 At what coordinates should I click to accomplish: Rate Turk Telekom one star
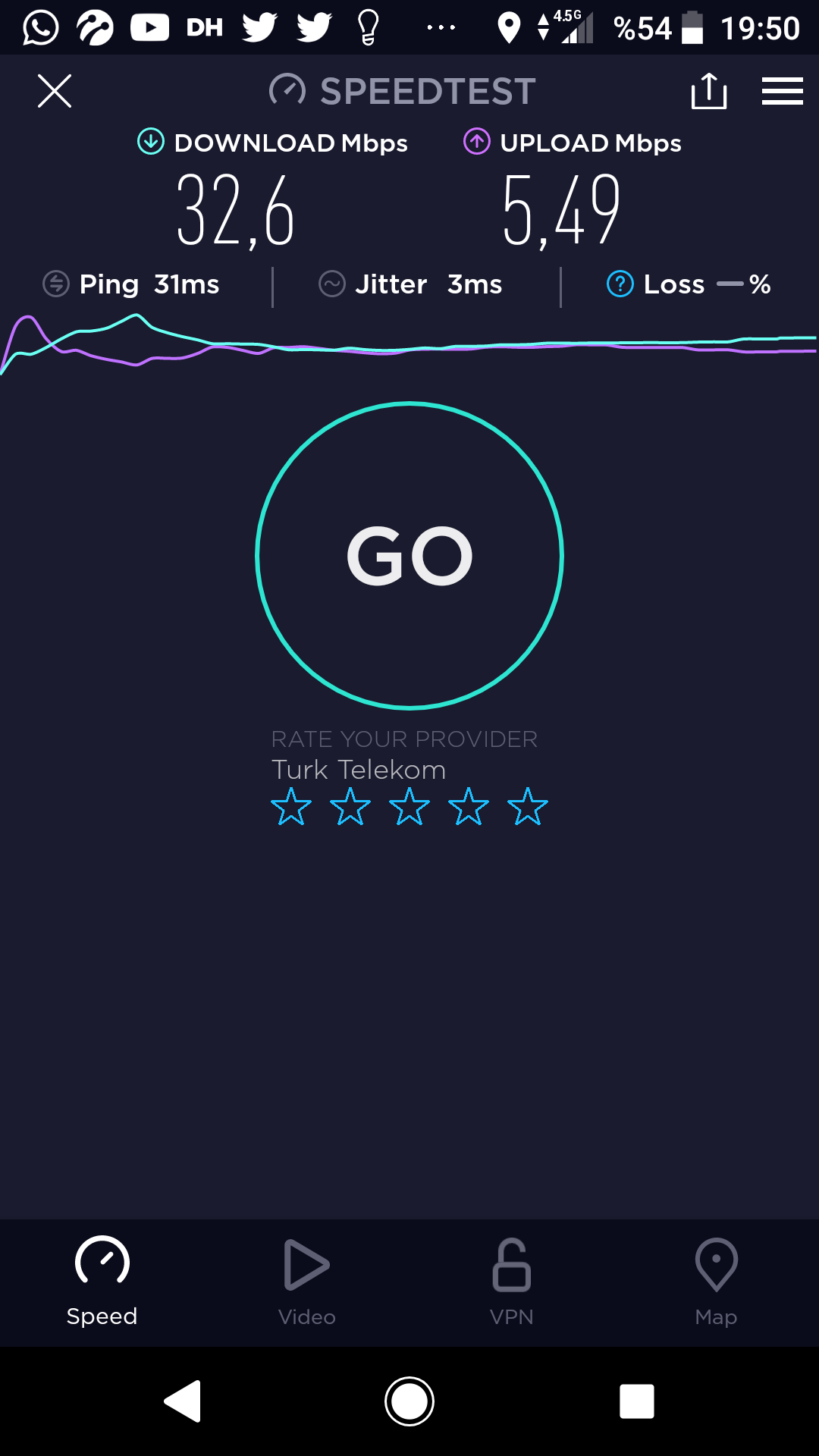coord(291,806)
